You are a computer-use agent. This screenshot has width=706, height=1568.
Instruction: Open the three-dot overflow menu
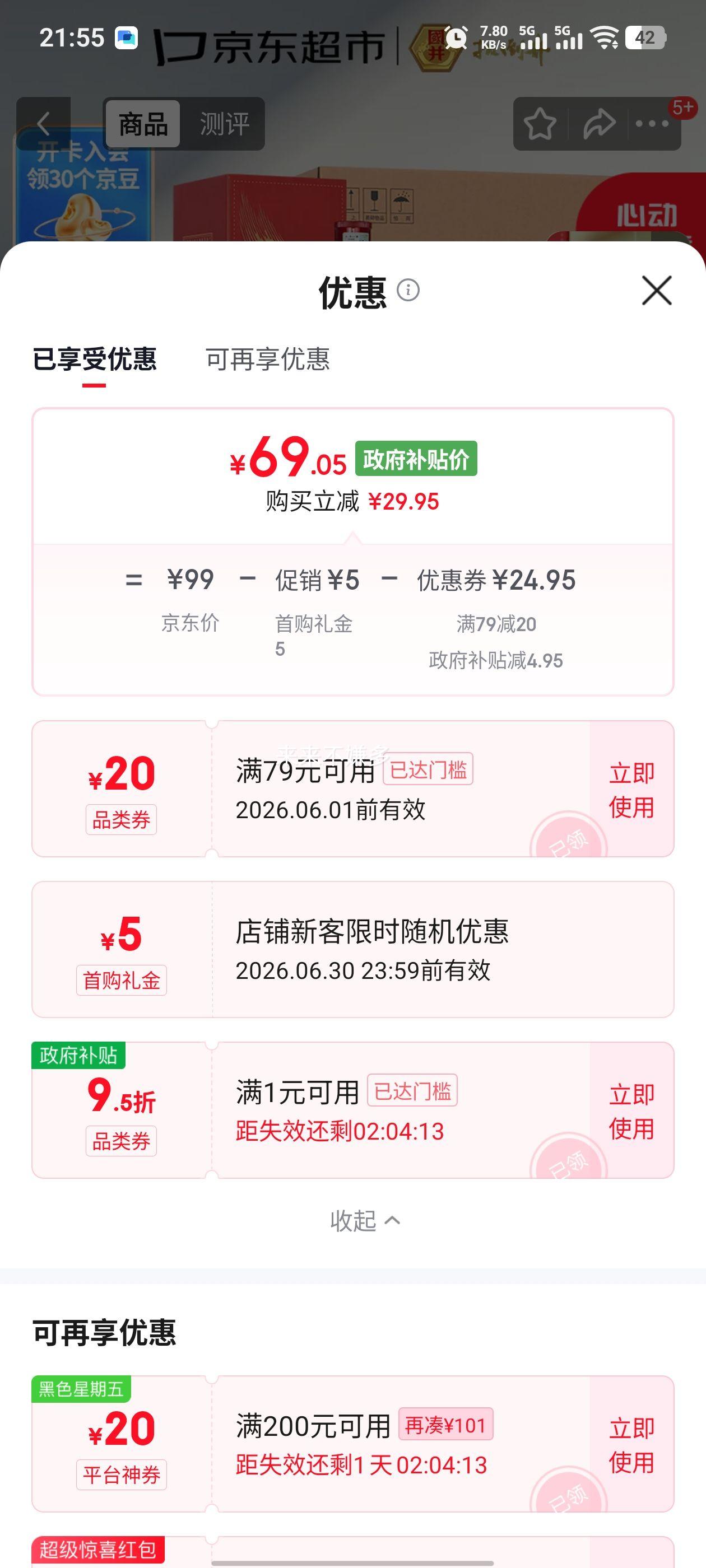click(652, 124)
